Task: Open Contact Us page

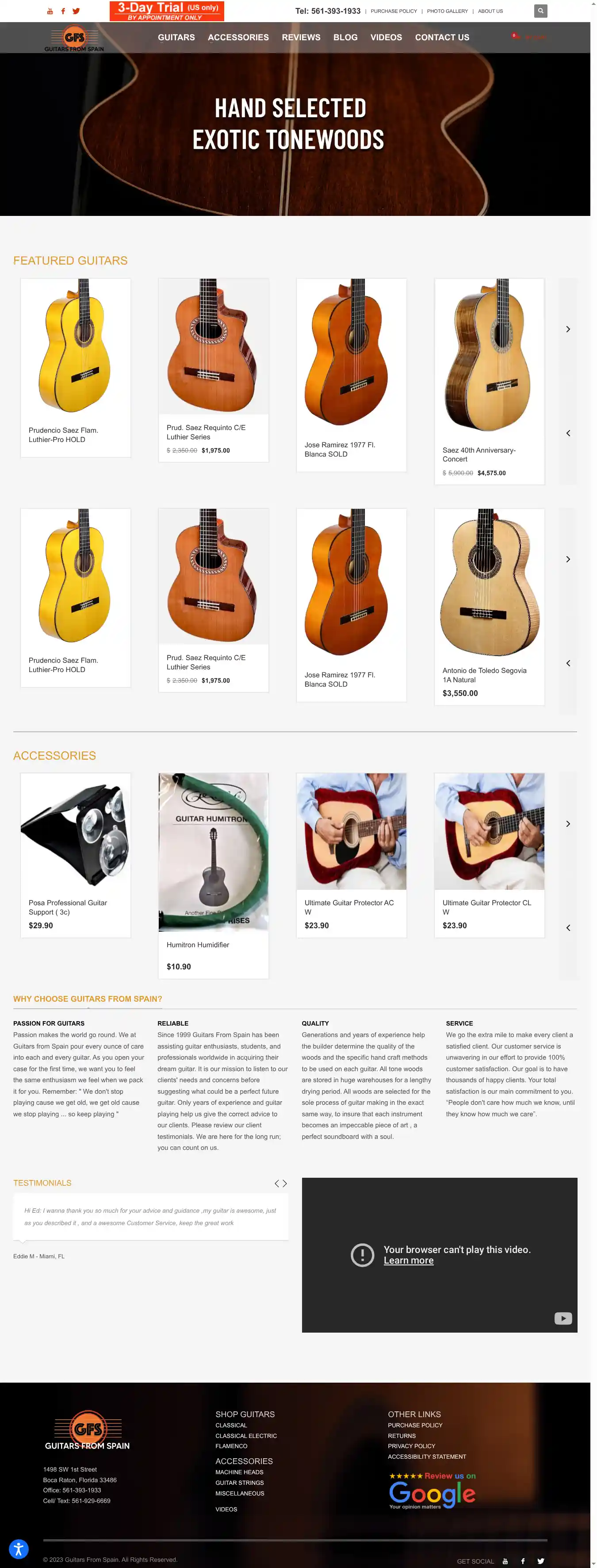Action: click(442, 38)
